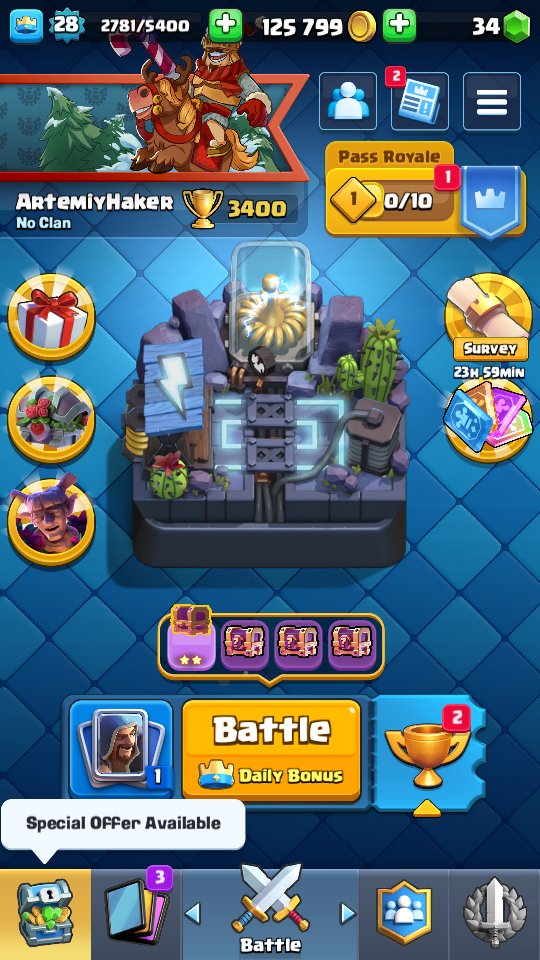This screenshot has height=960, width=540.
Task: Open the friends icon
Action: pos(348,102)
